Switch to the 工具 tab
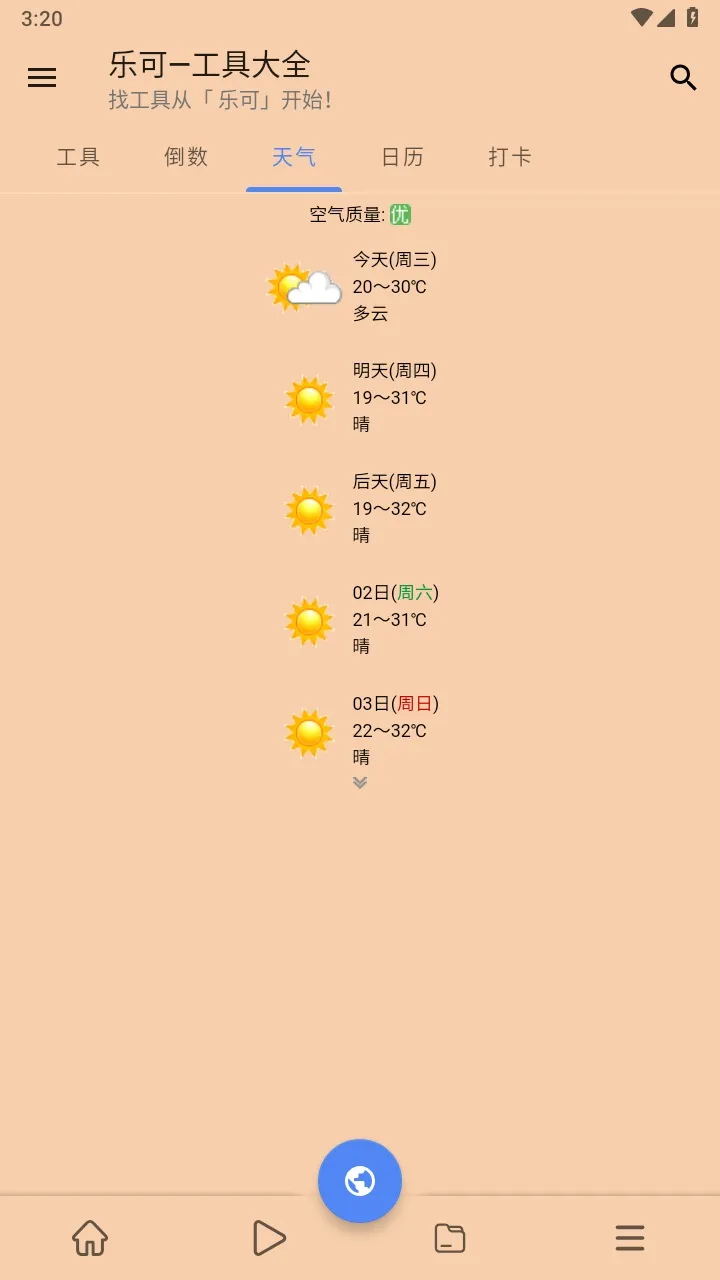The width and height of the screenshot is (720, 1280). pyautogui.click(x=78, y=157)
